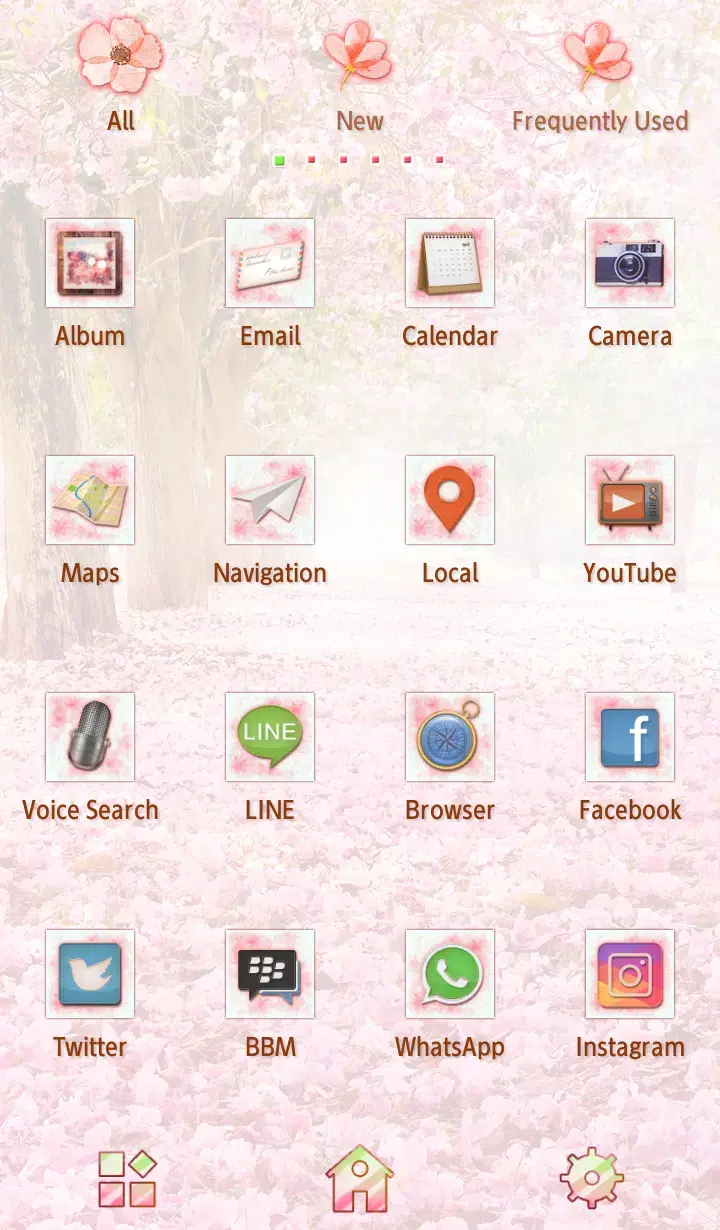Open Twitter
The width and height of the screenshot is (720, 1230).
tap(90, 974)
